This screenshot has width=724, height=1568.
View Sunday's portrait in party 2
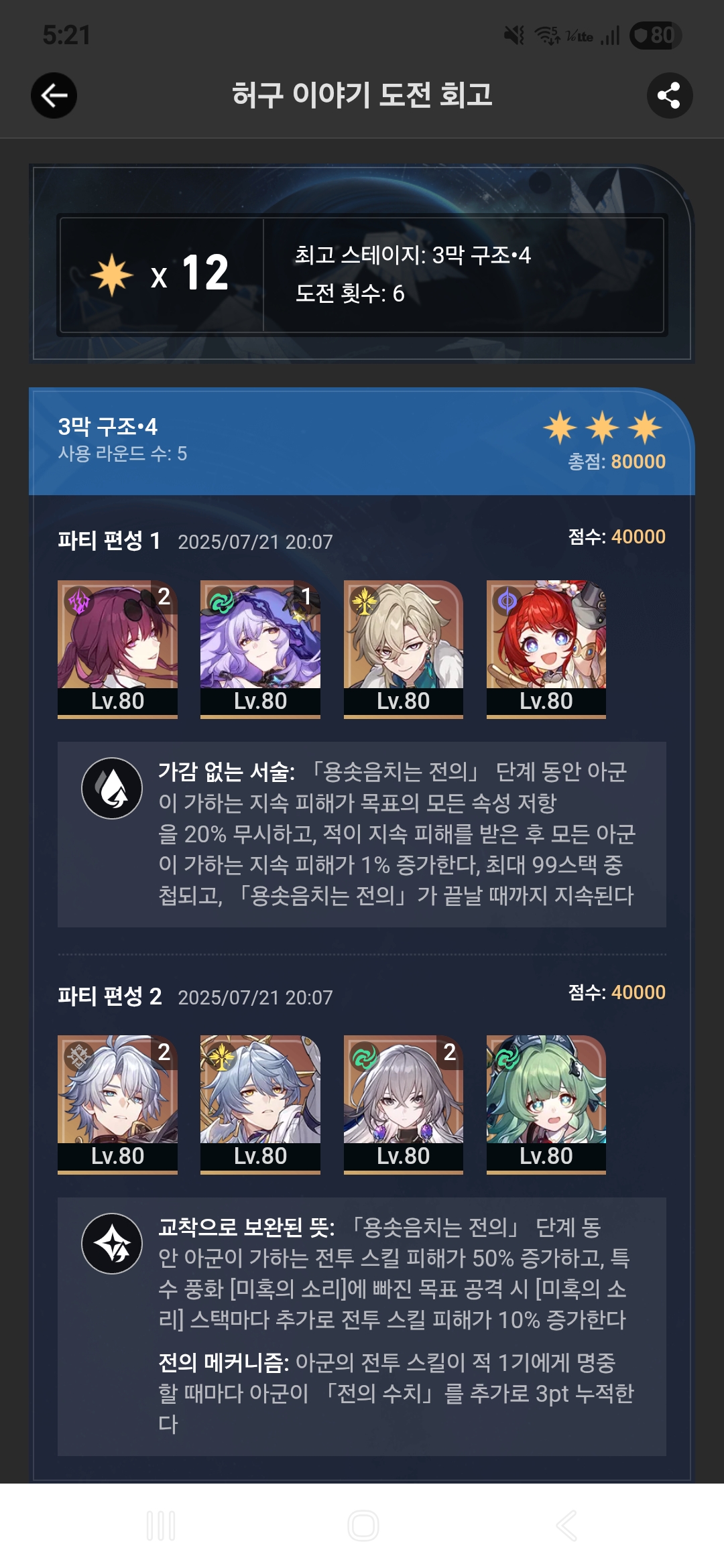[x=260, y=1104]
